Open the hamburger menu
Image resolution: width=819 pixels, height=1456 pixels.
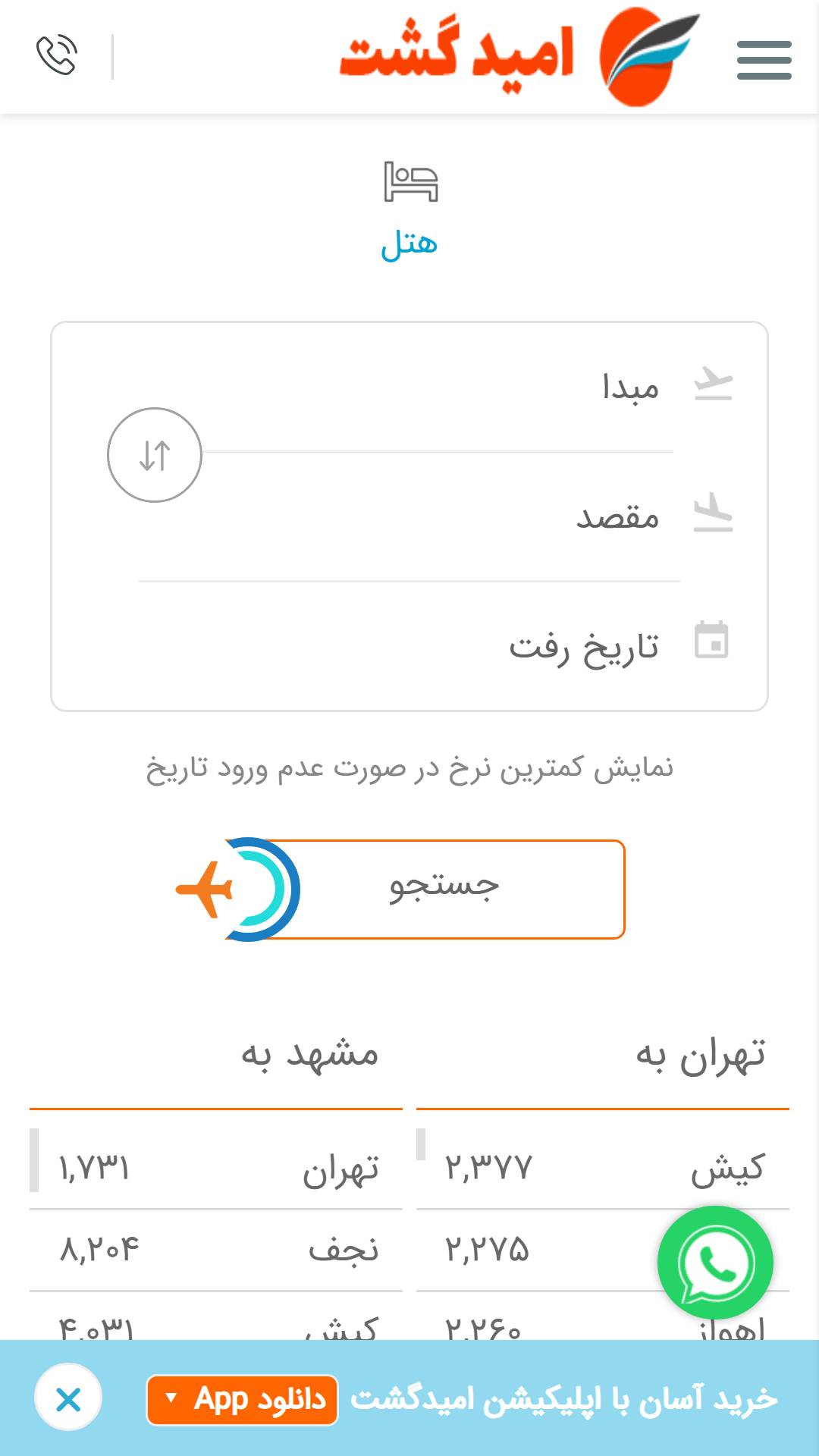point(764,60)
